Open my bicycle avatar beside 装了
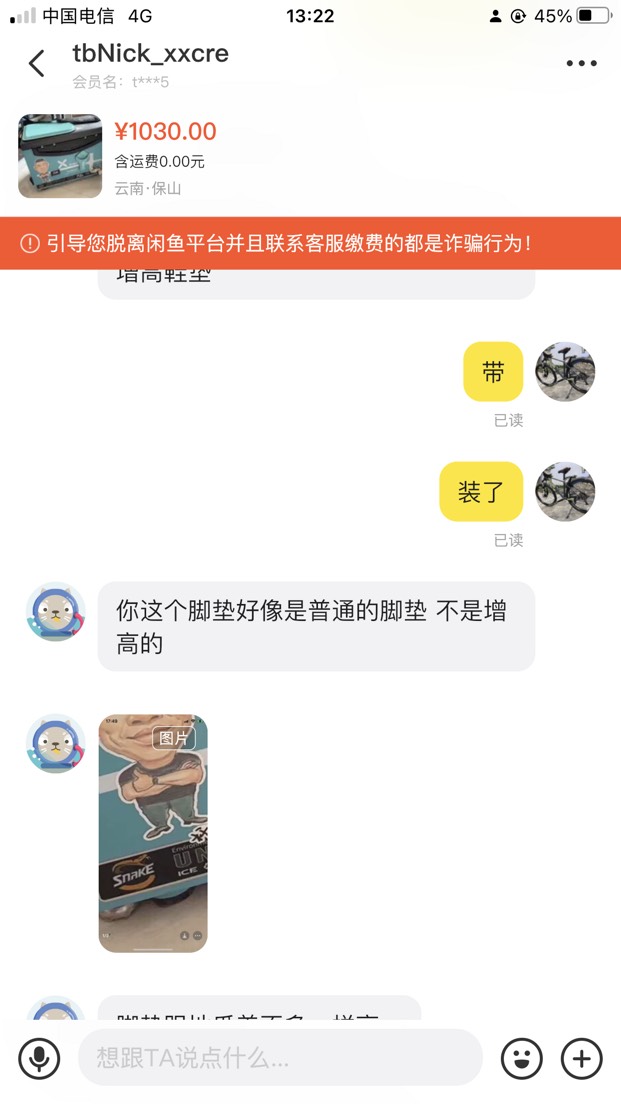 click(565, 491)
